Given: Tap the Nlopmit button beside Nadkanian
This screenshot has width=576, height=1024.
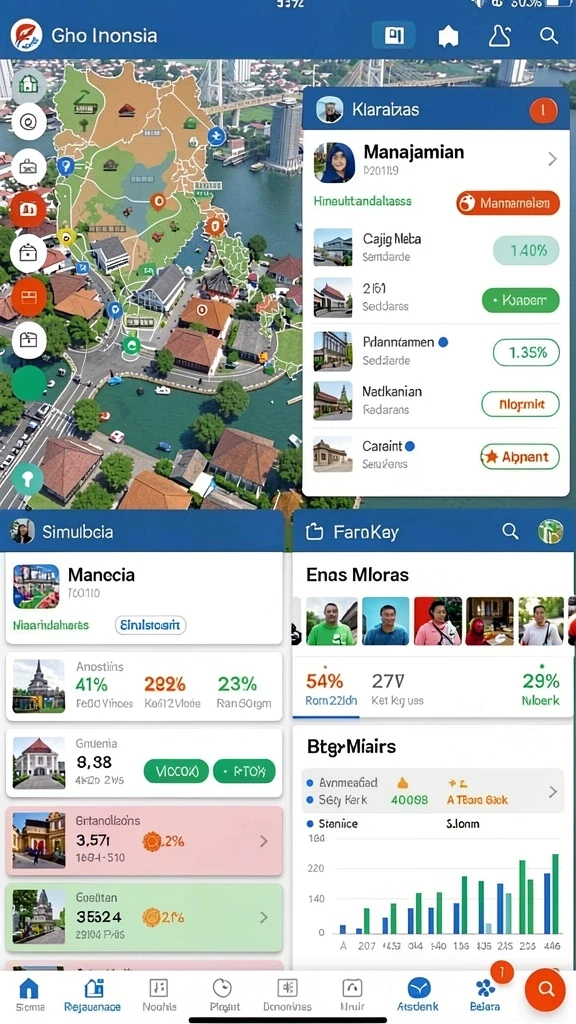Looking at the screenshot, I should coord(520,404).
